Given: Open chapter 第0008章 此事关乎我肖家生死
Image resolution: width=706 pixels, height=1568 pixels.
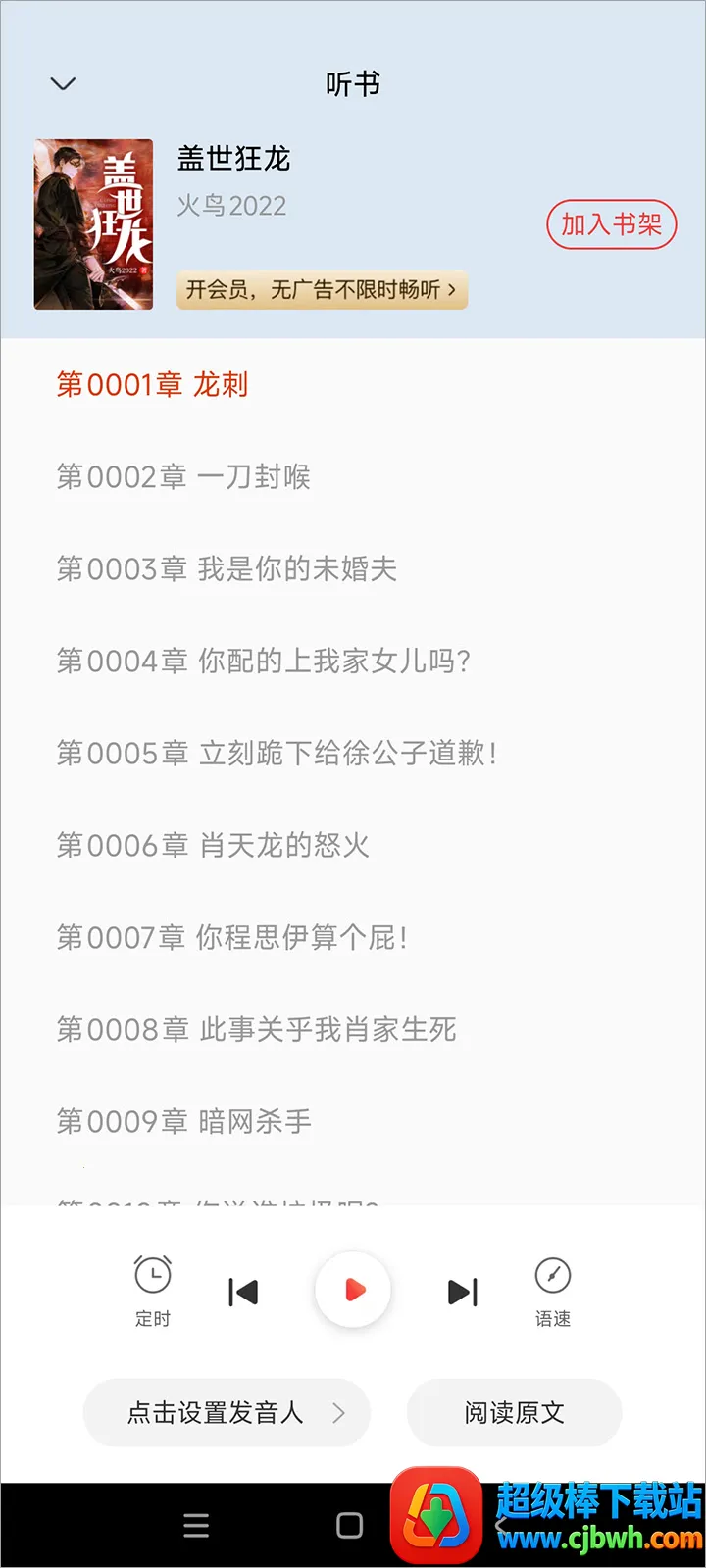Looking at the screenshot, I should point(256,1030).
